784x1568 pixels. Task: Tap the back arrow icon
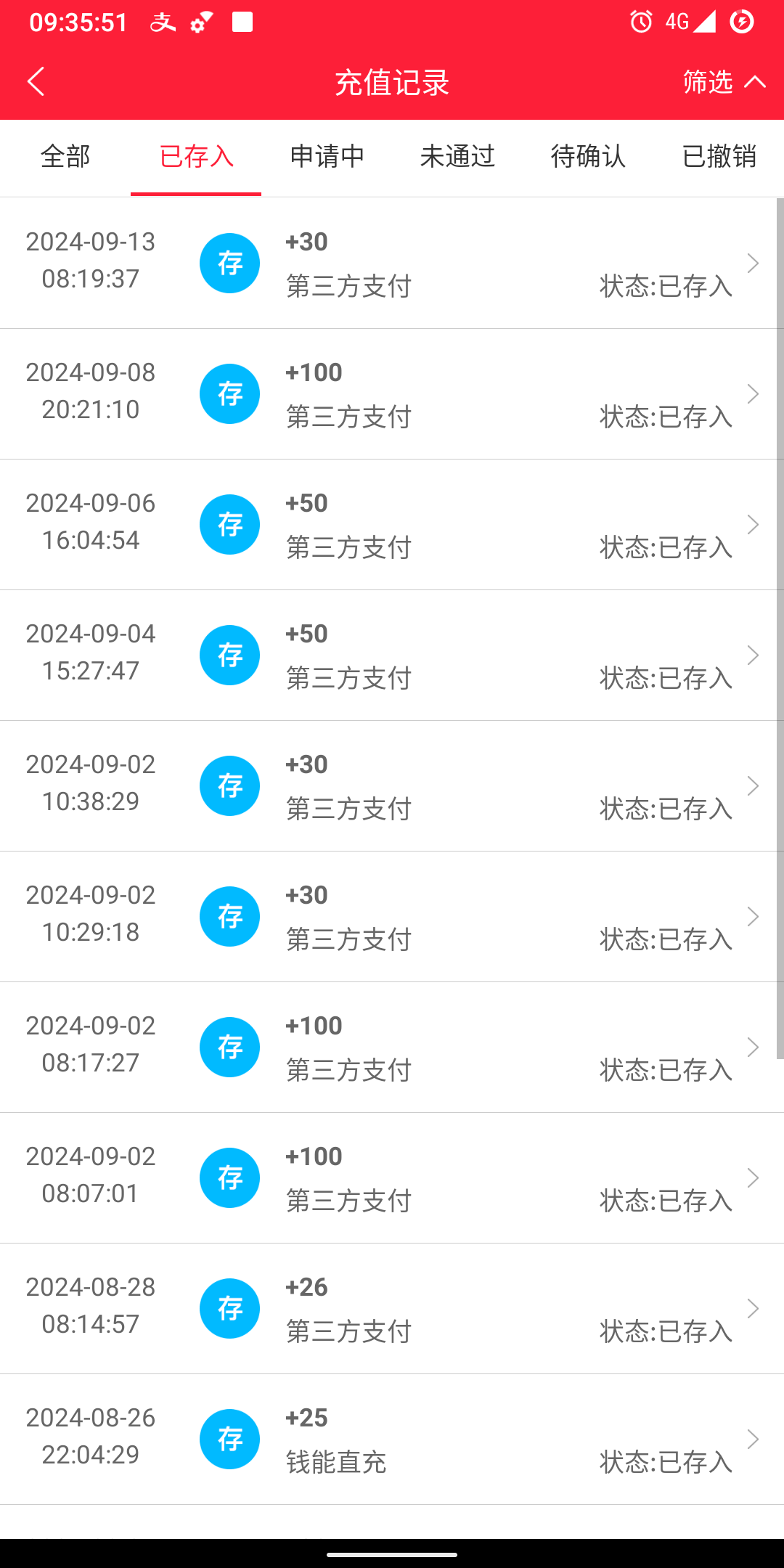[36, 82]
